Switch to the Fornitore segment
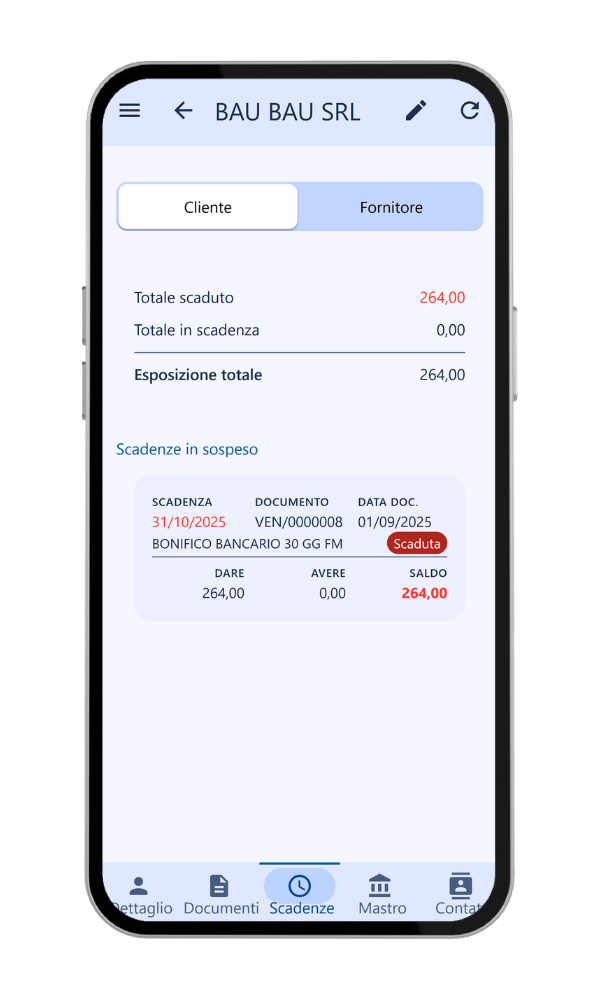Screen dimensions: 600x1000 [391, 207]
